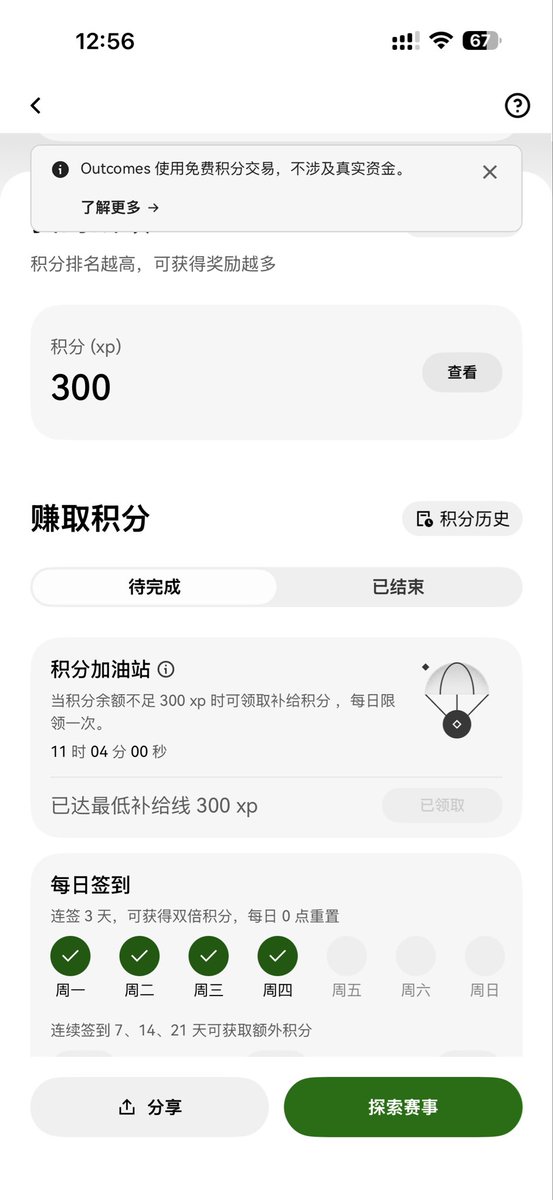The width and height of the screenshot is (553, 1200).
Task: Tap the 周五 check-in circle
Action: (x=346, y=957)
